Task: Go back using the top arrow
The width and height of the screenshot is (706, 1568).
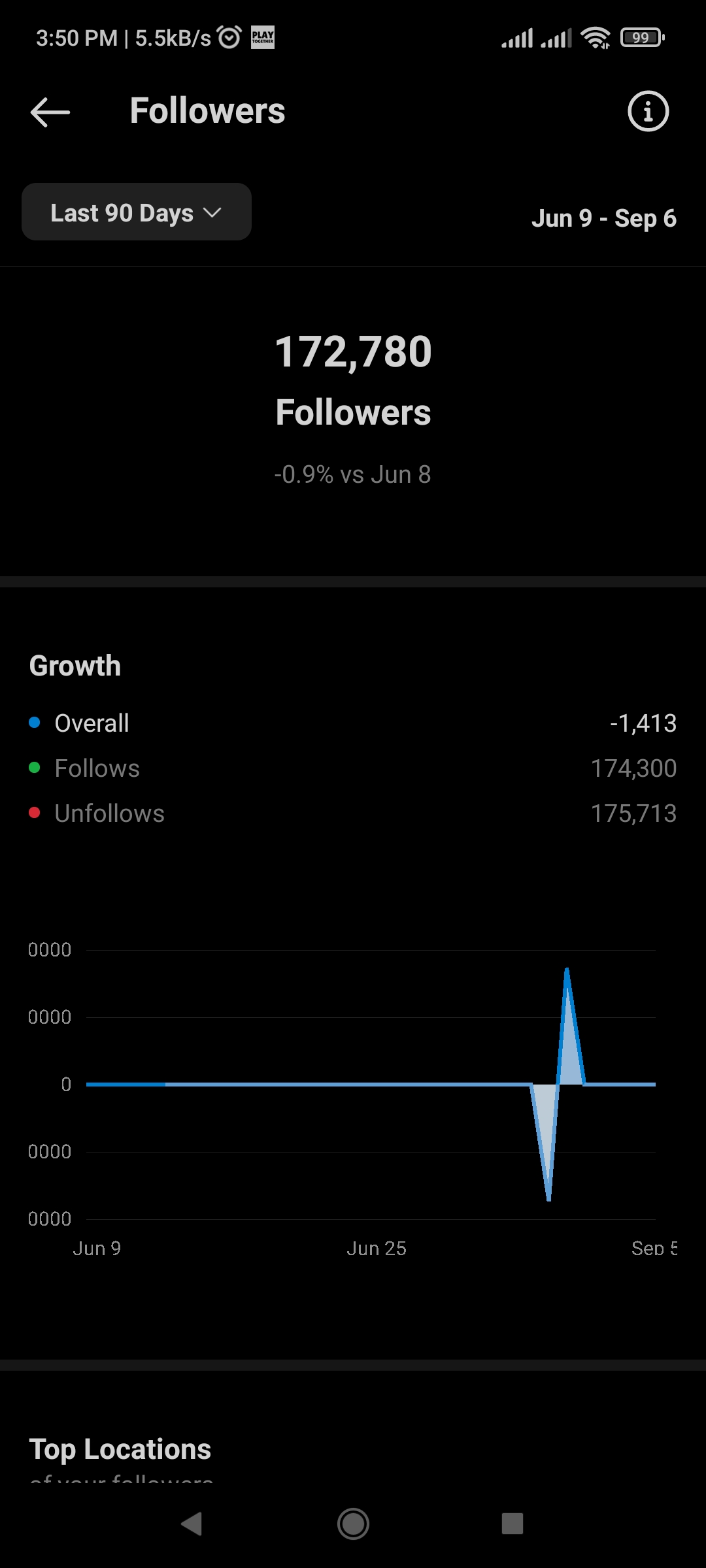Action: point(50,112)
